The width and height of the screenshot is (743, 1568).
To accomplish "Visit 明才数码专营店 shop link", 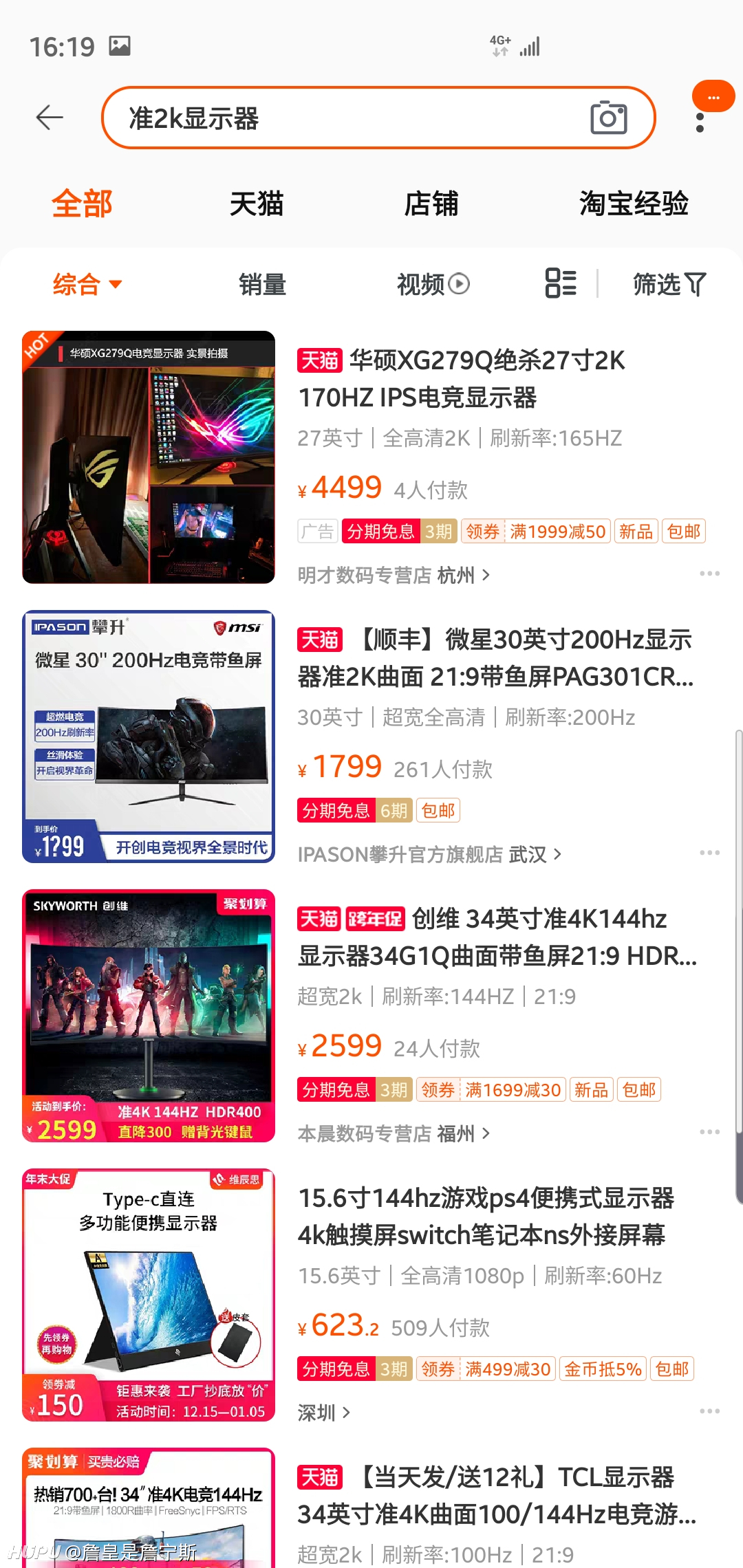I will click(394, 575).
